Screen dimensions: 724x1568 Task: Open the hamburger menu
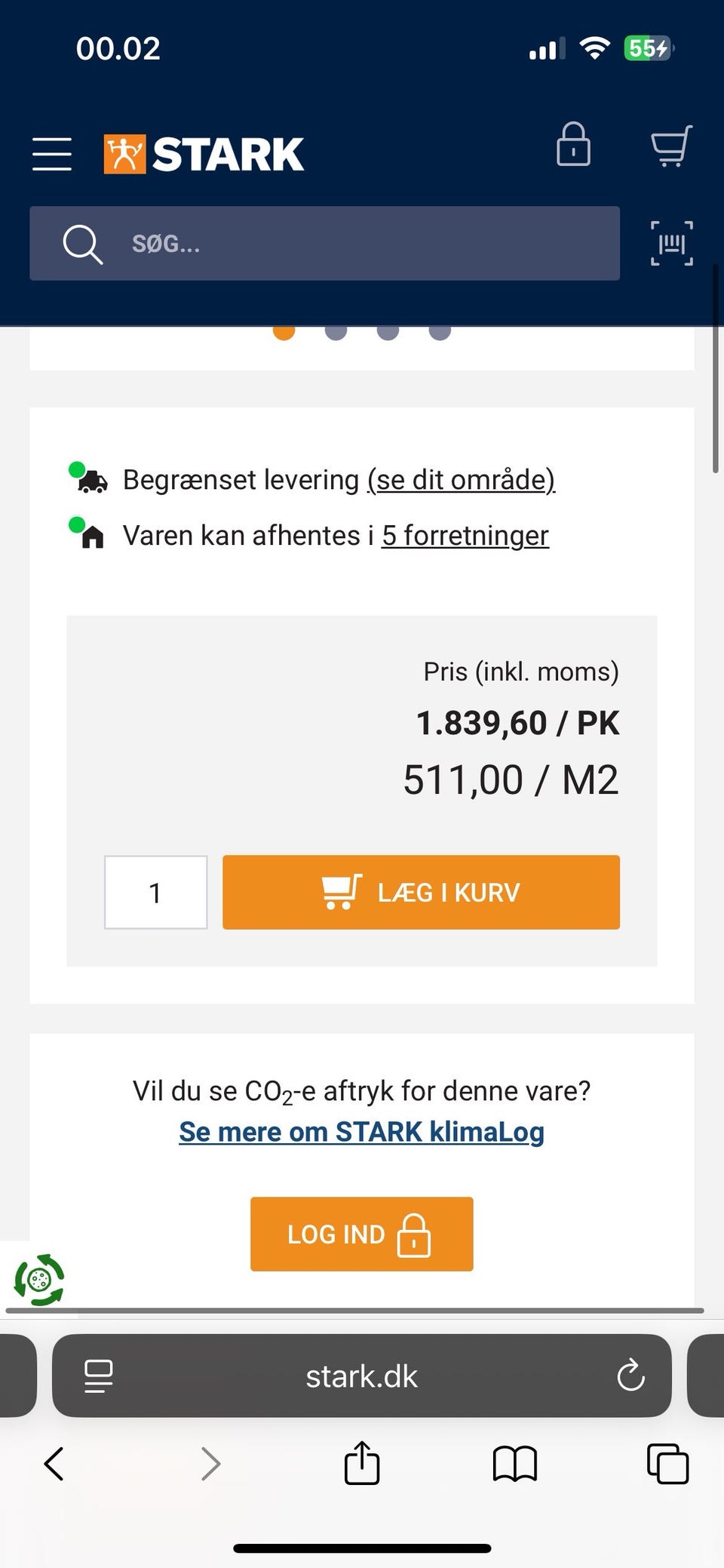pos(52,154)
